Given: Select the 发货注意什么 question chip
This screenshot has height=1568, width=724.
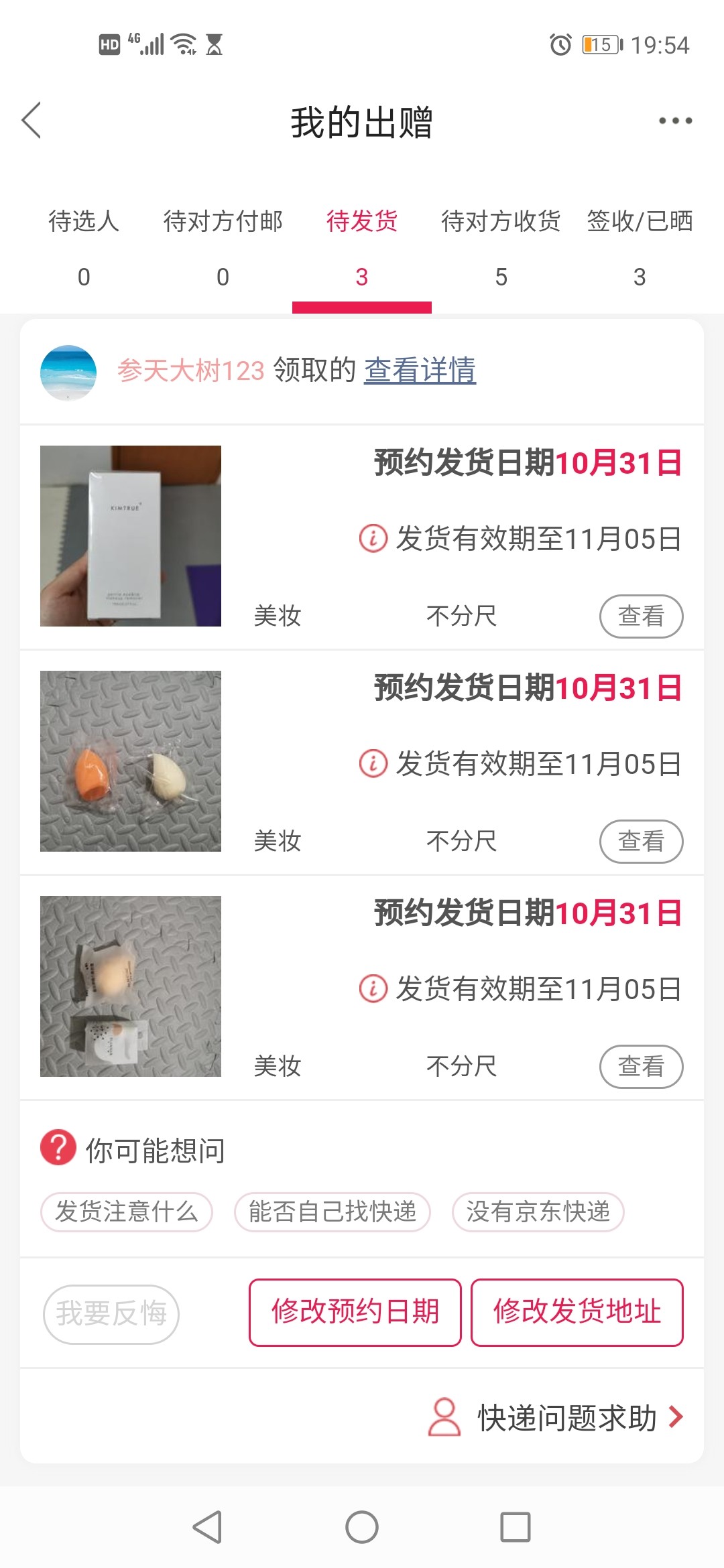Looking at the screenshot, I should [x=127, y=1212].
